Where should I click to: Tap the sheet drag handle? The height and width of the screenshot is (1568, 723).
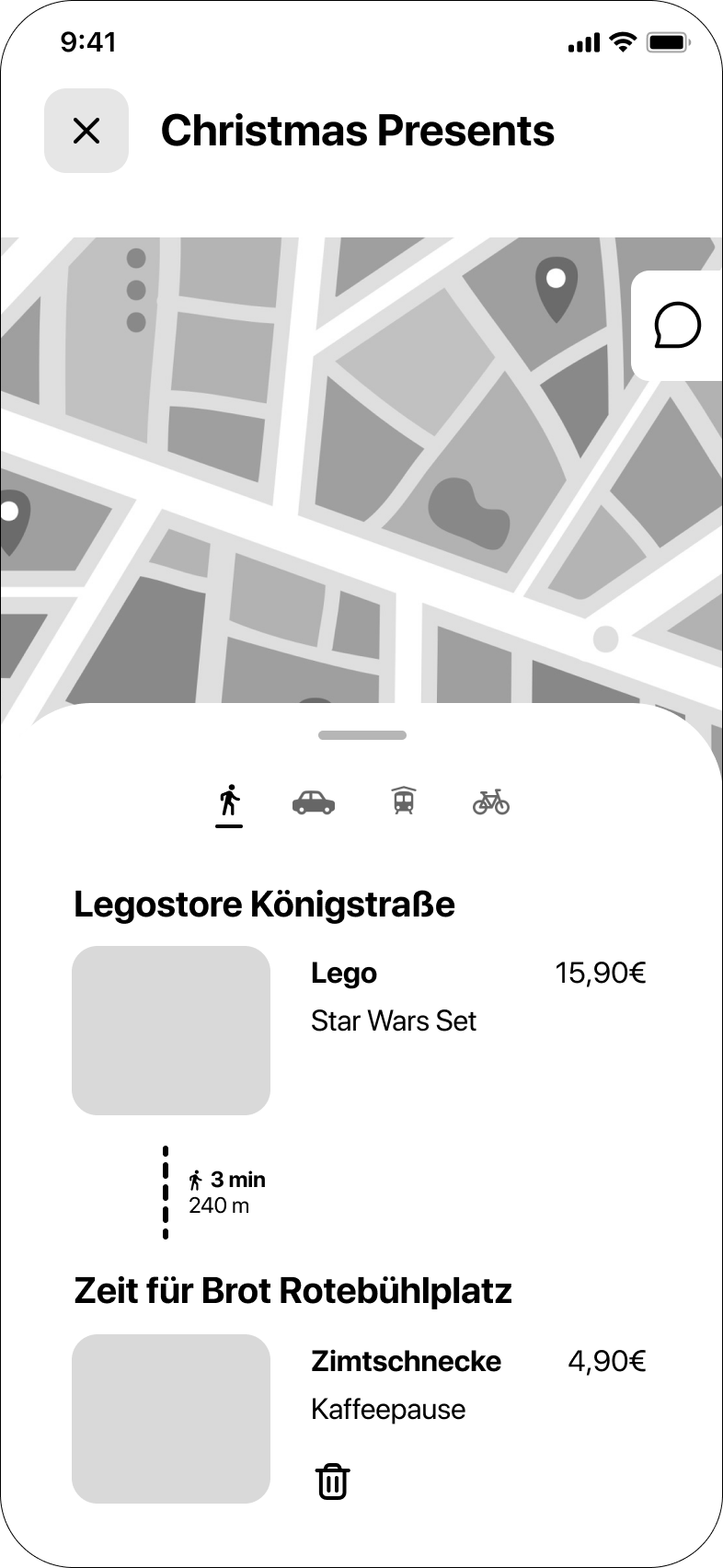362,735
